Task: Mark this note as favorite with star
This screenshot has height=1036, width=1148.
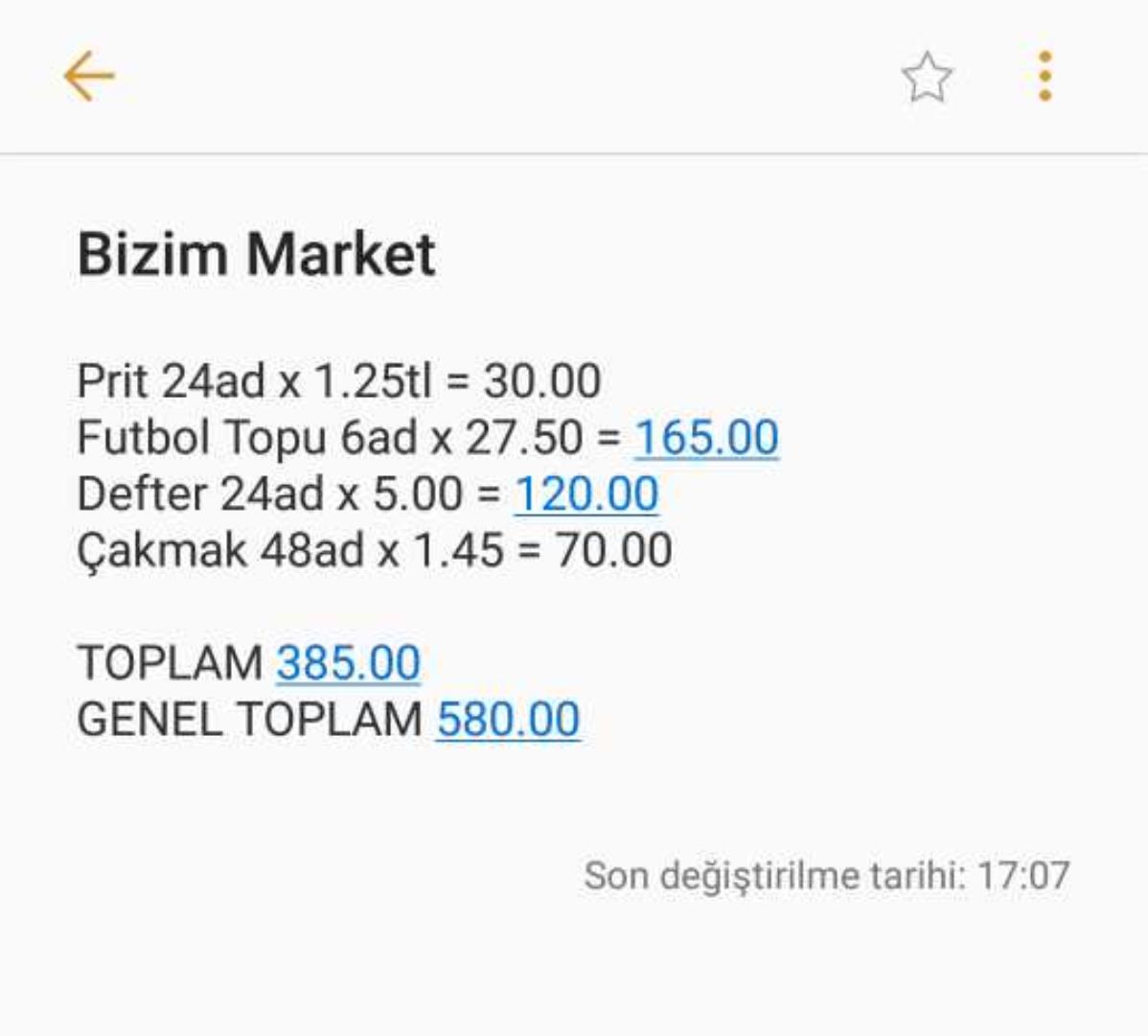Action: pos(927,78)
